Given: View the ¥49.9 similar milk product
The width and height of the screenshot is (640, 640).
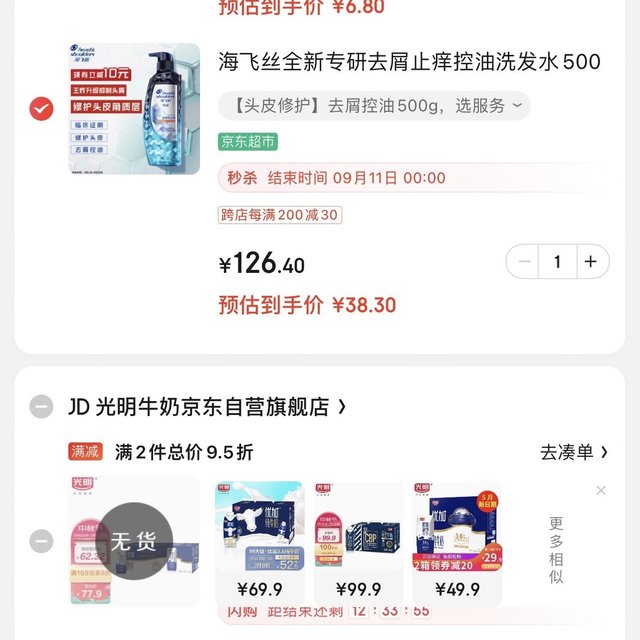Looking at the screenshot, I should point(457,543).
